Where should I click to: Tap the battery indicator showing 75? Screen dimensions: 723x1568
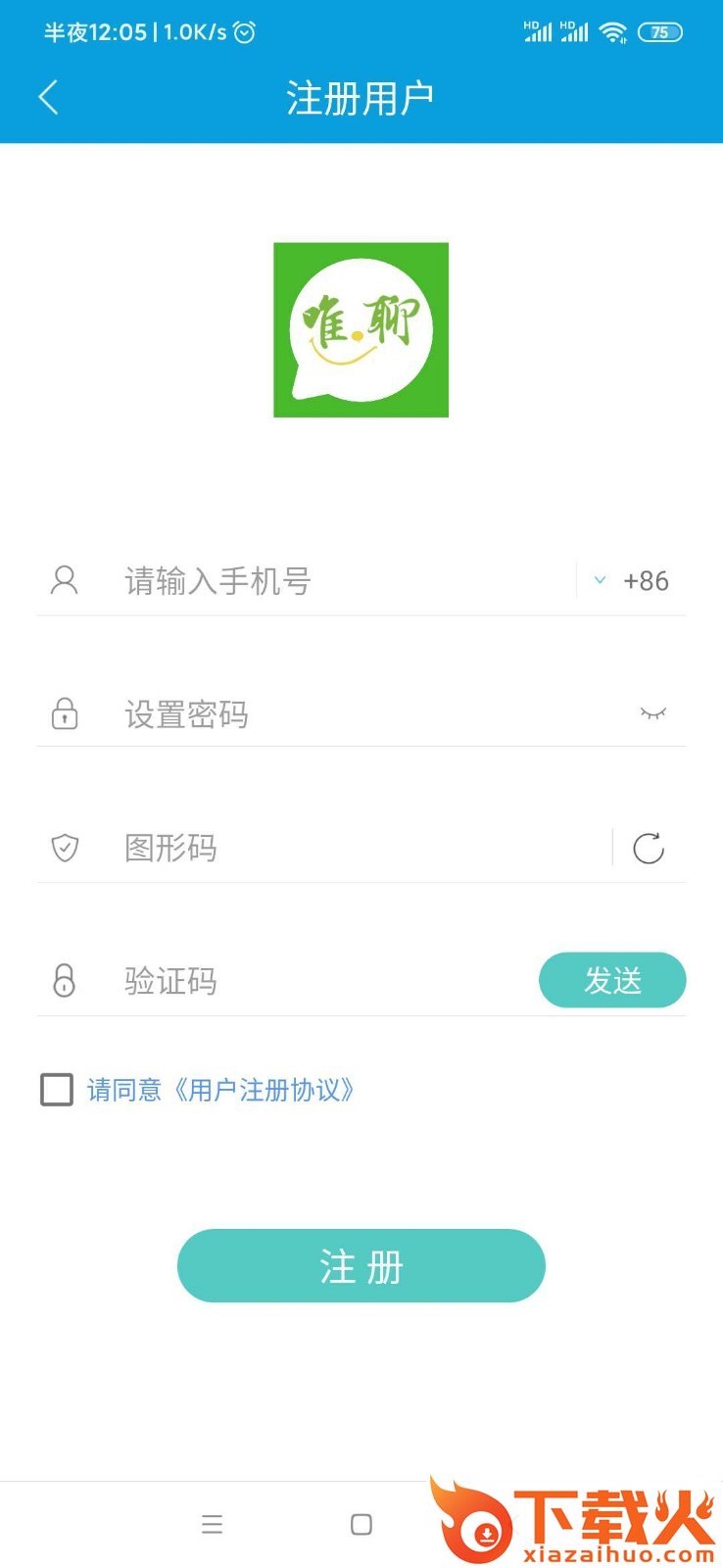(x=660, y=31)
